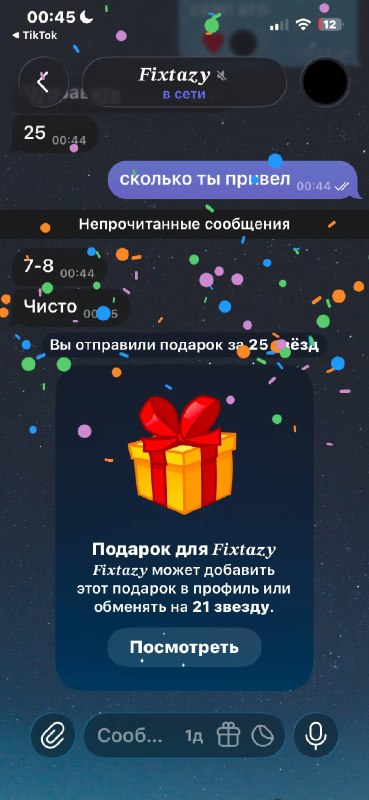Focus the Сообщение text field
The height and width of the screenshot is (800, 369).
point(130,735)
